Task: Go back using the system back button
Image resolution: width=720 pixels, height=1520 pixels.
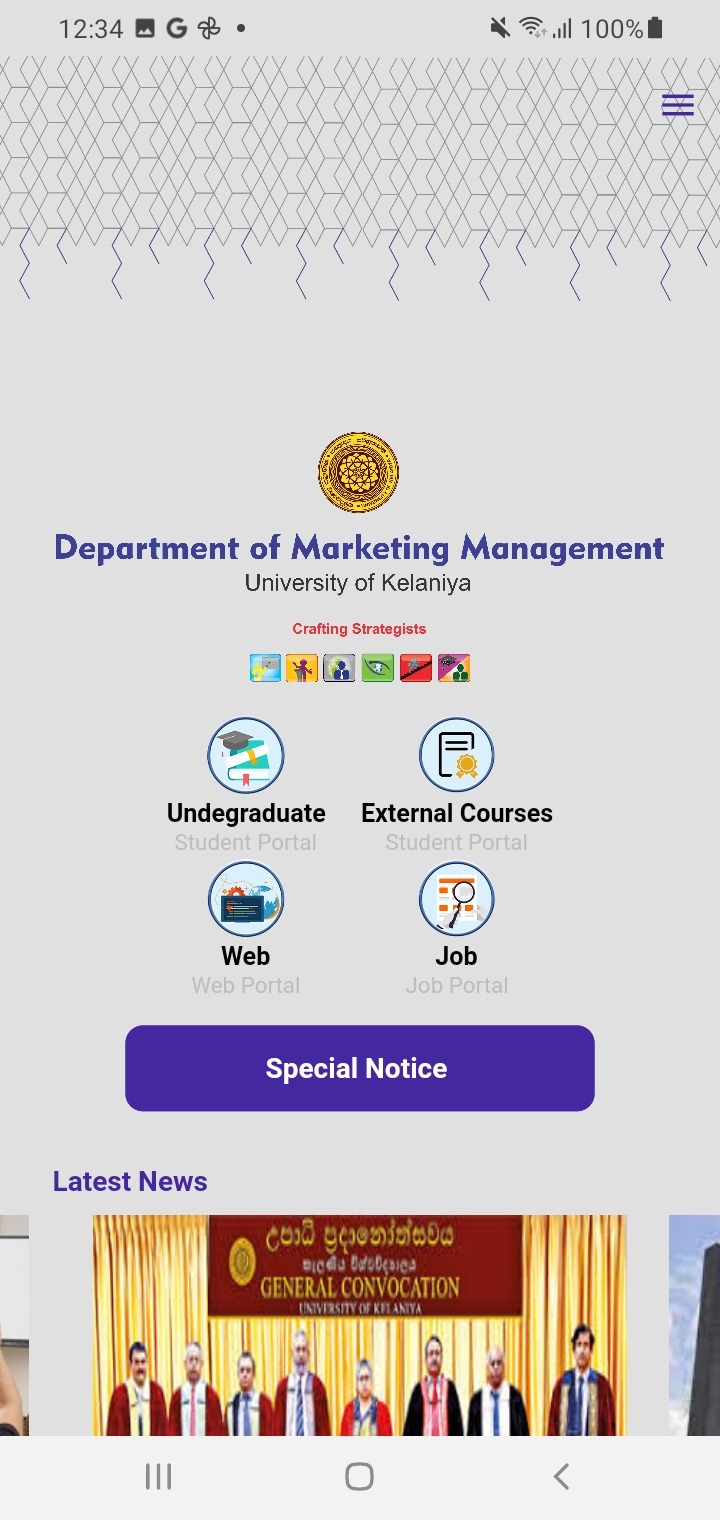Action: [561, 1476]
